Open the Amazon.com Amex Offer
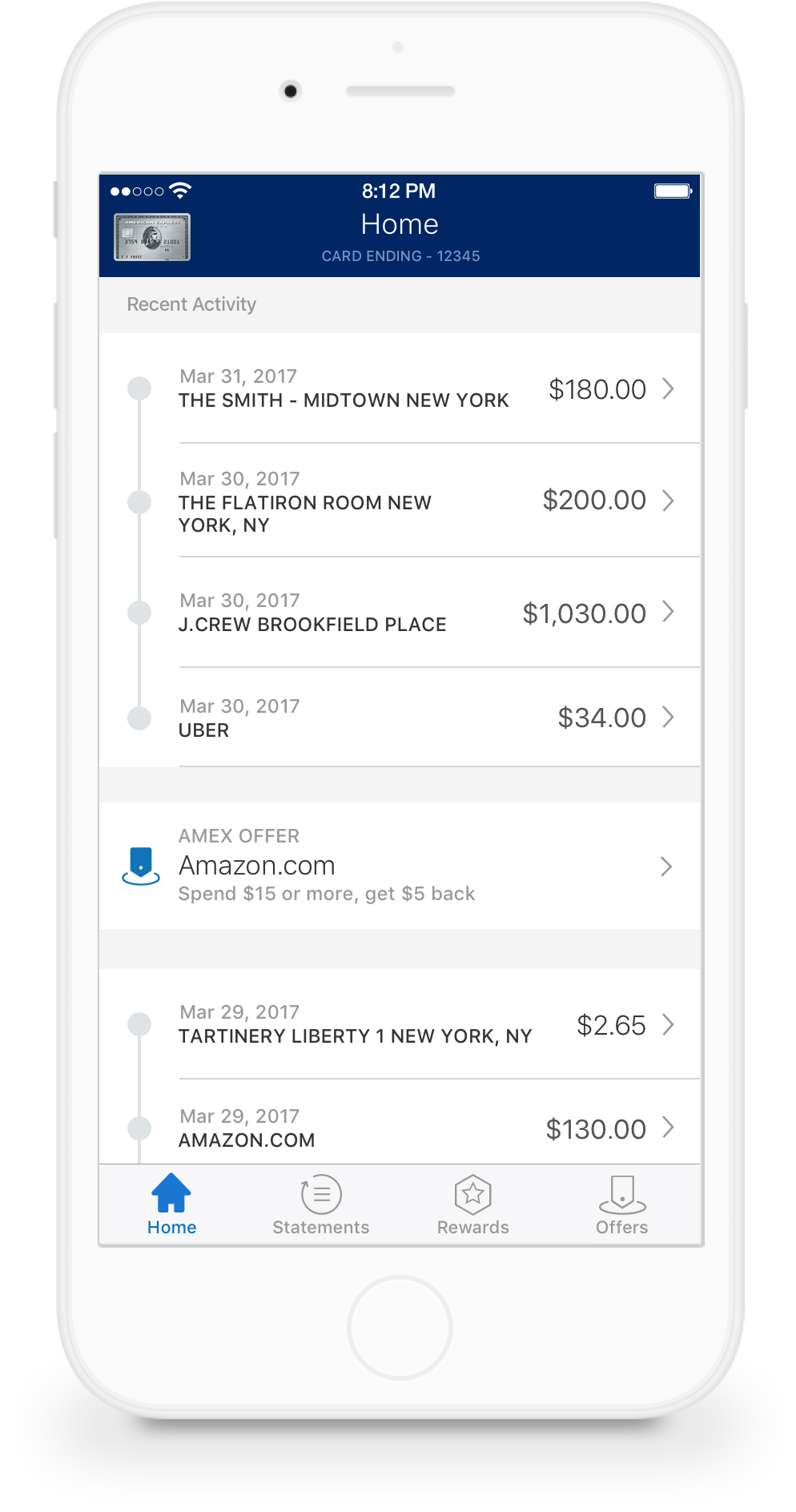This screenshot has width=796, height=1512. [400, 866]
